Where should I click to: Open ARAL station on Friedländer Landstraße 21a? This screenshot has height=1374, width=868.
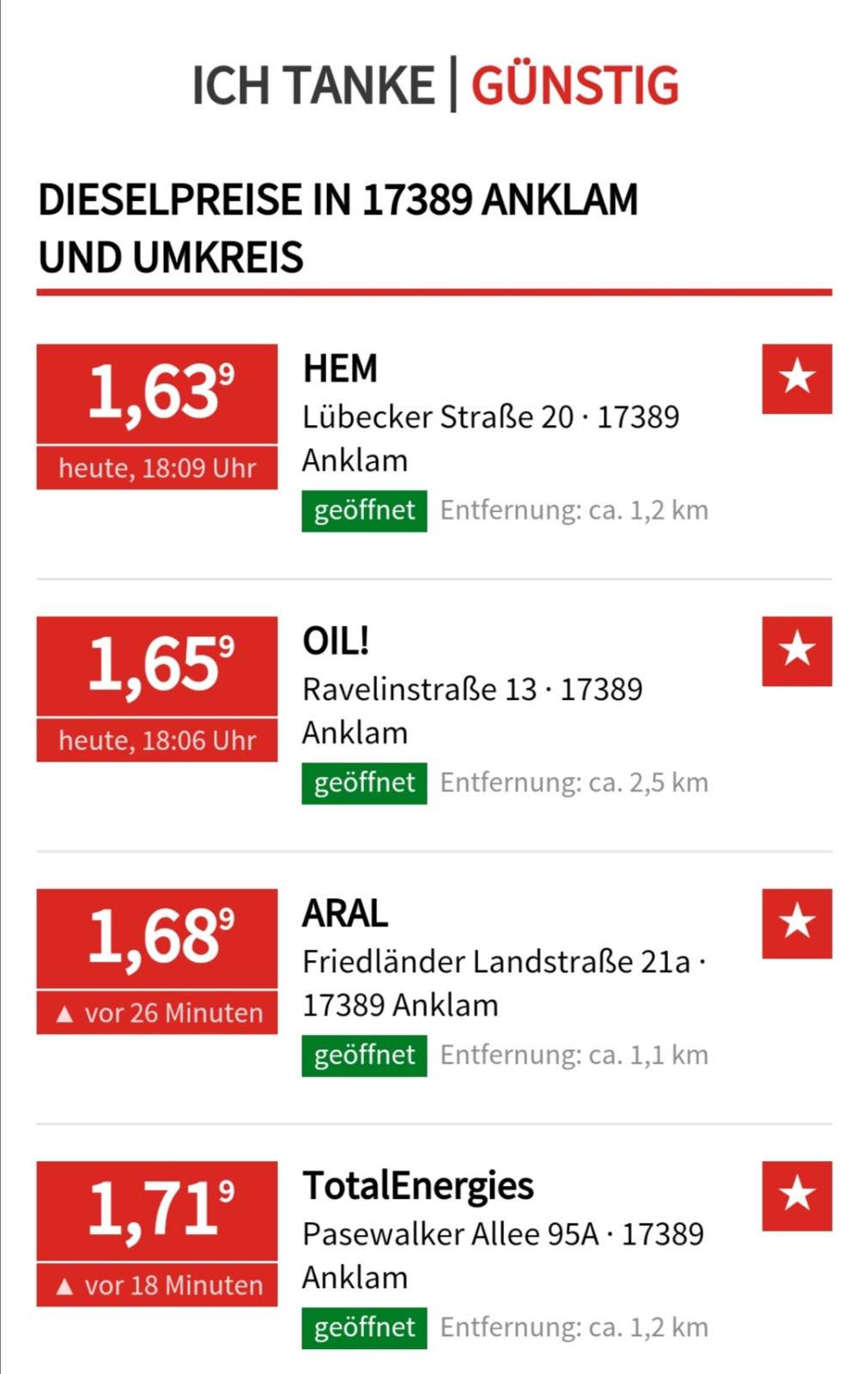pos(345,914)
